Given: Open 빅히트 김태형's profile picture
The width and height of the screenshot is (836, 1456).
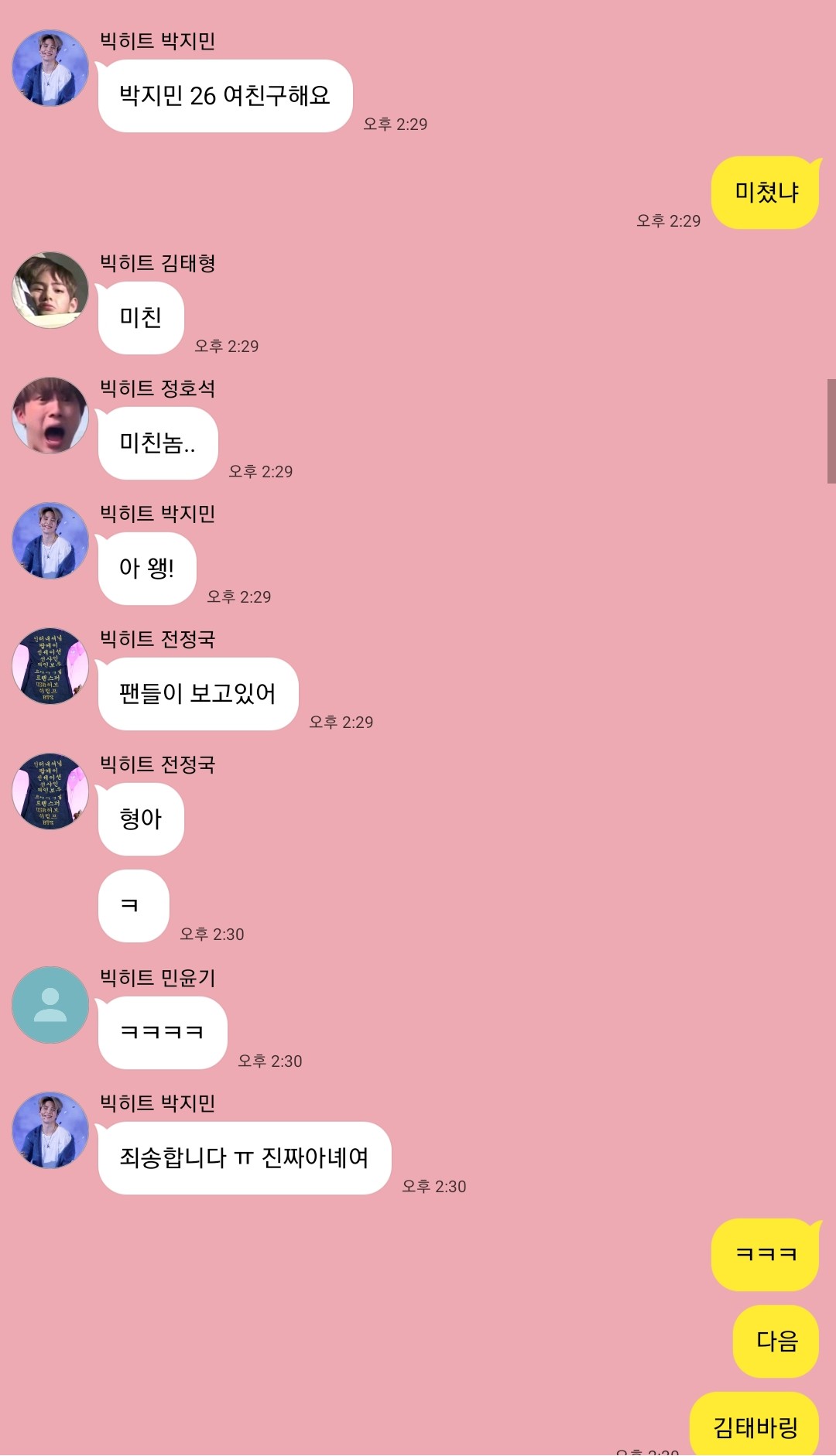Looking at the screenshot, I should (x=50, y=290).
